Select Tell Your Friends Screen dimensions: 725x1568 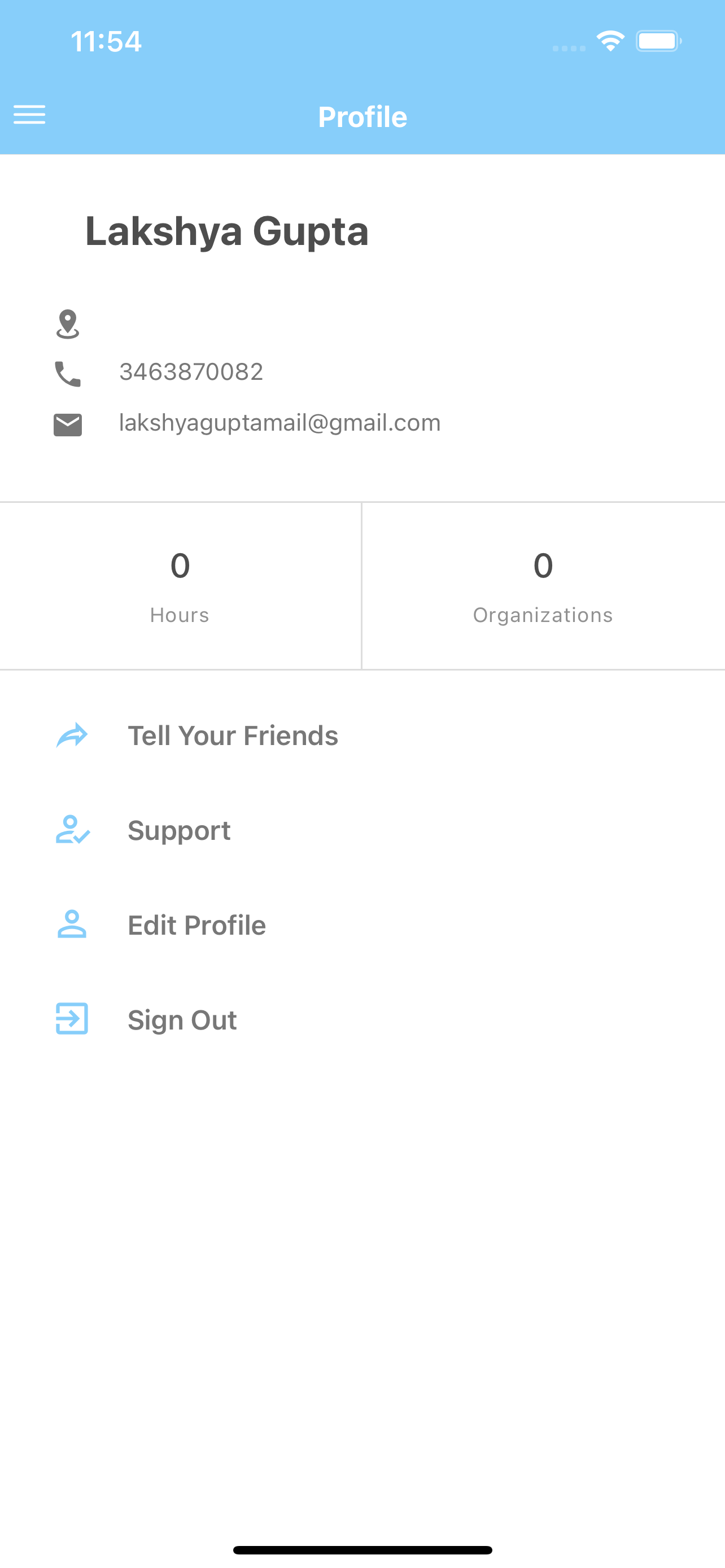tap(232, 735)
